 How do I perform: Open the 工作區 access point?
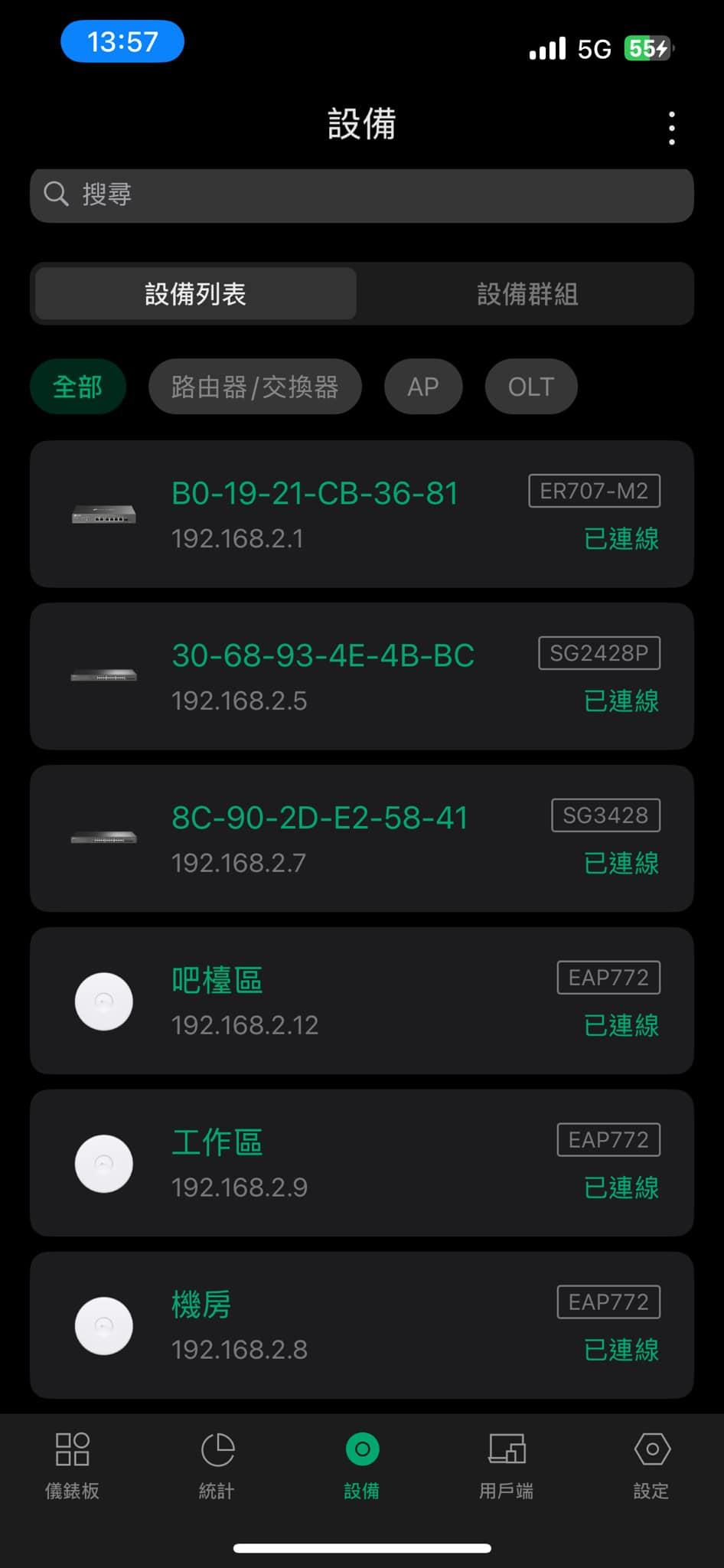click(x=362, y=1163)
